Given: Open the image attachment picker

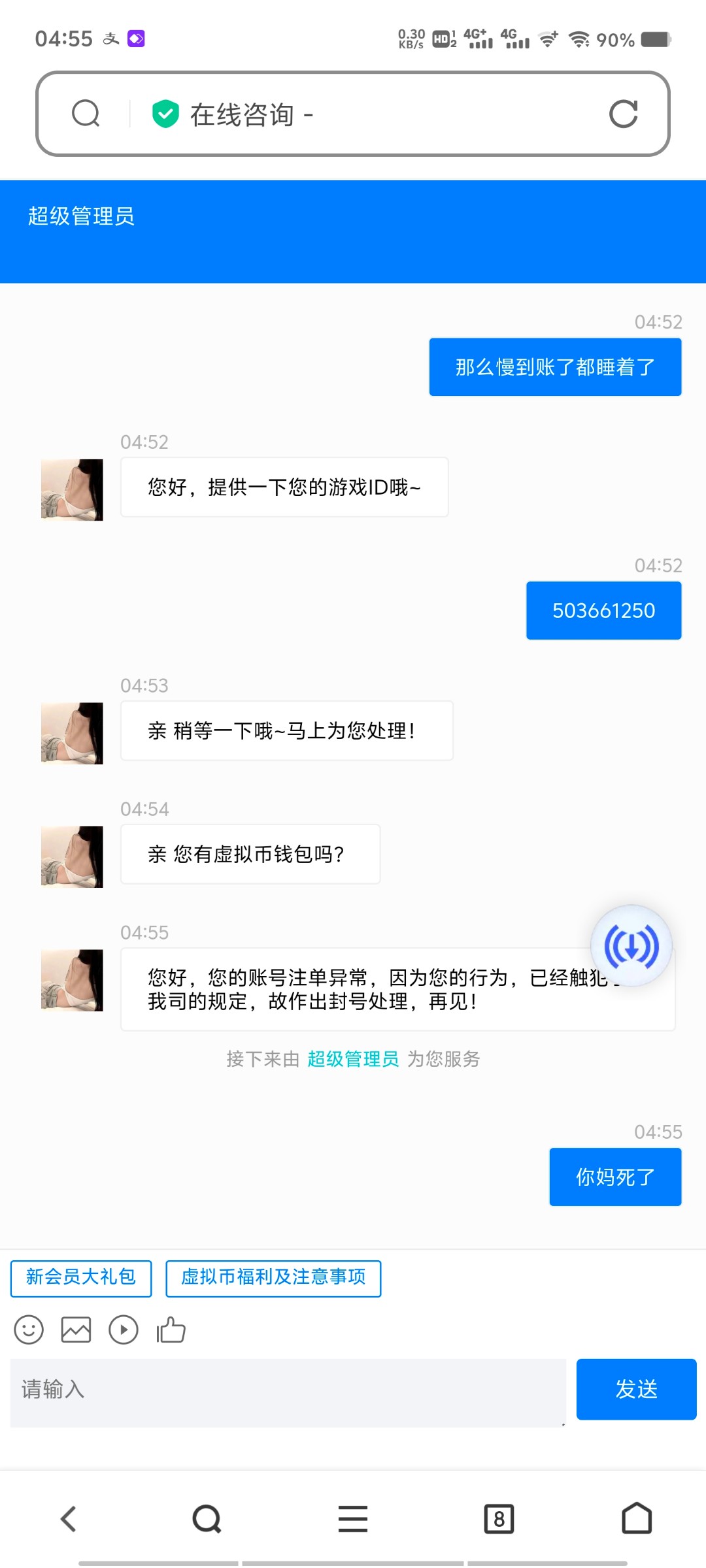Looking at the screenshot, I should click(75, 1330).
